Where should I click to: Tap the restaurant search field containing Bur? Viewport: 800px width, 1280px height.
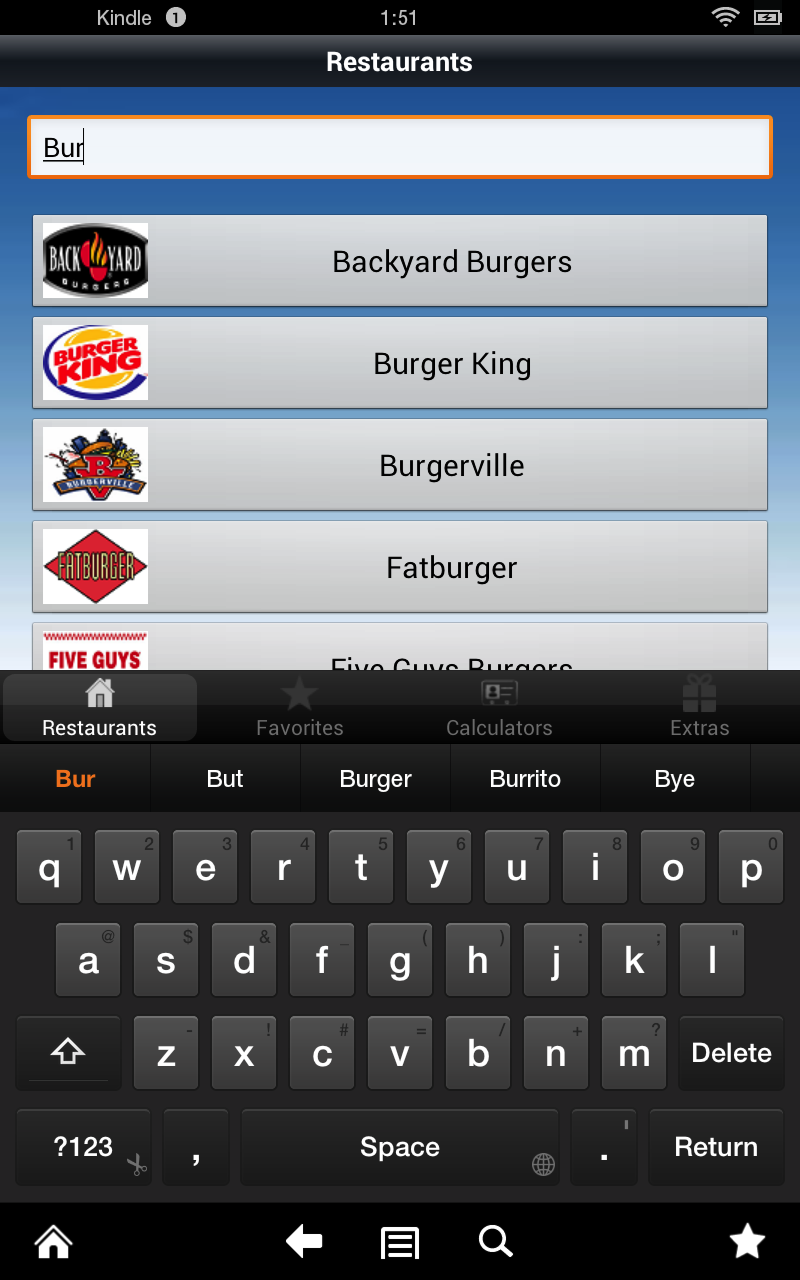[400, 148]
